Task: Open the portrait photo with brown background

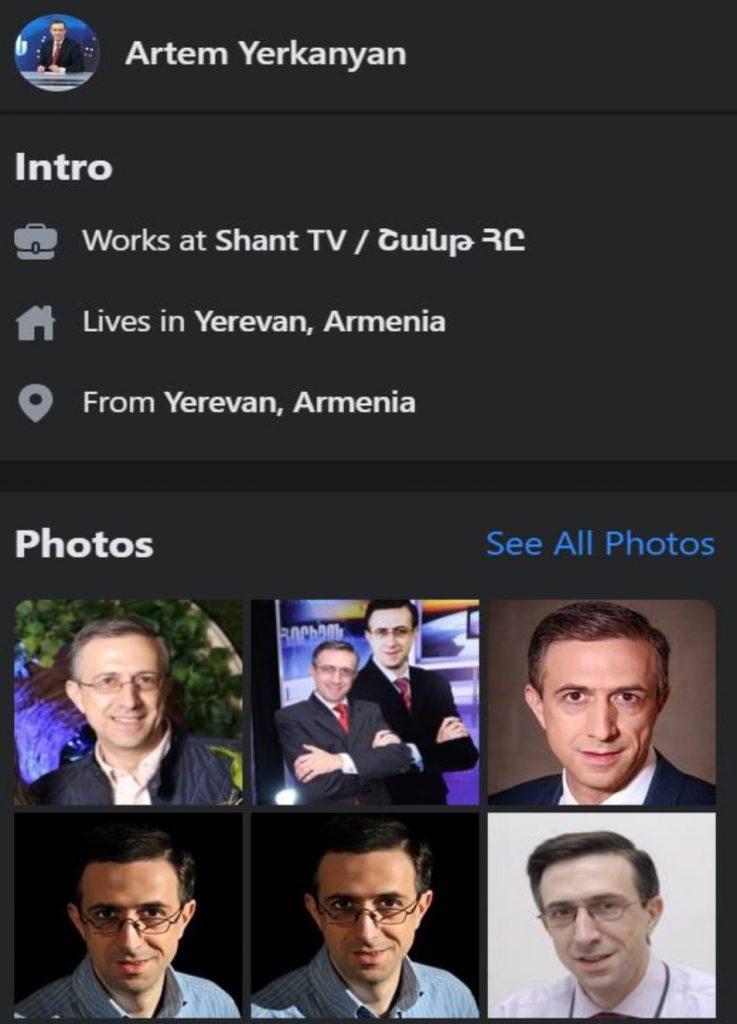Action: coord(602,702)
